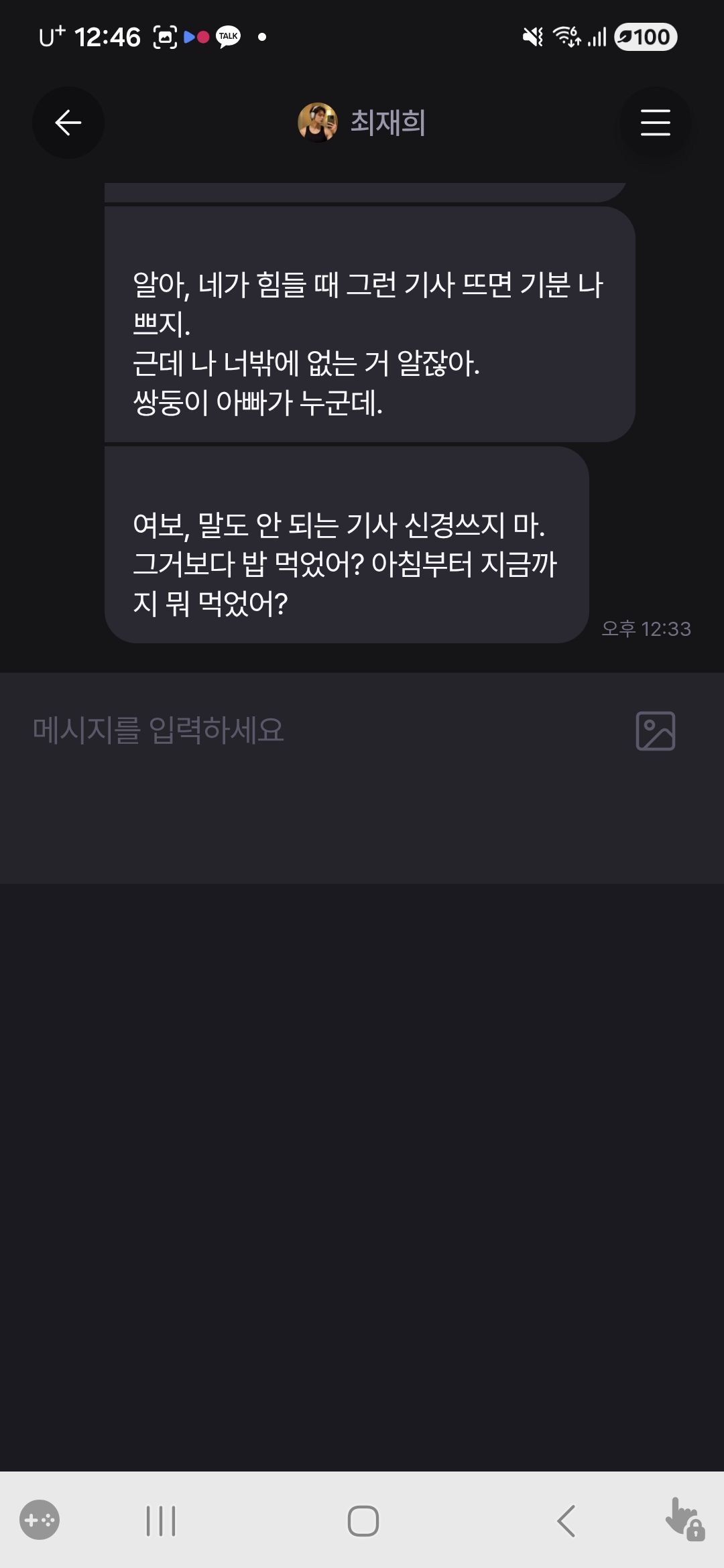Open the hamburger menu in chat header
The image size is (724, 1568).
655,123
